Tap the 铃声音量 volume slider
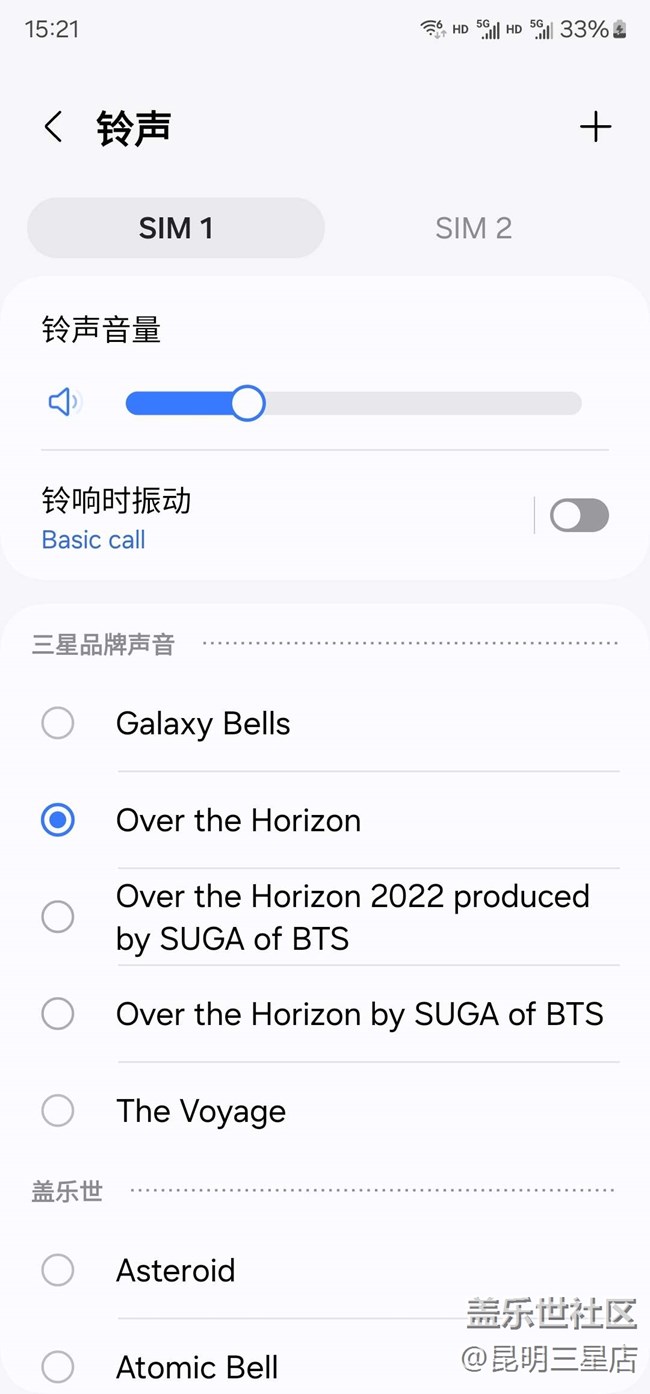Screen dimensions: 650x1394 click(353, 403)
